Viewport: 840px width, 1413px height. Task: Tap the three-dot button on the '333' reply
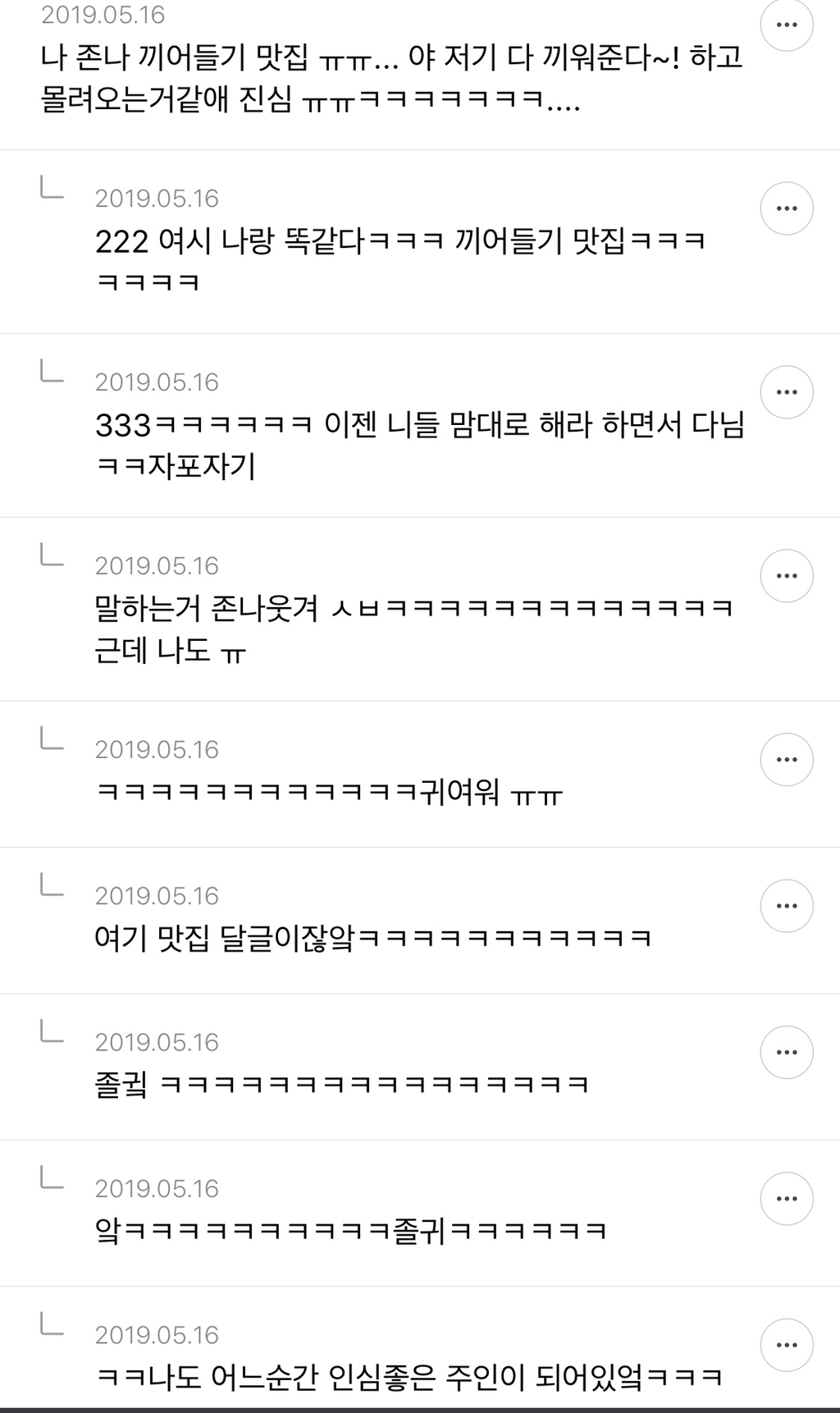tap(787, 392)
